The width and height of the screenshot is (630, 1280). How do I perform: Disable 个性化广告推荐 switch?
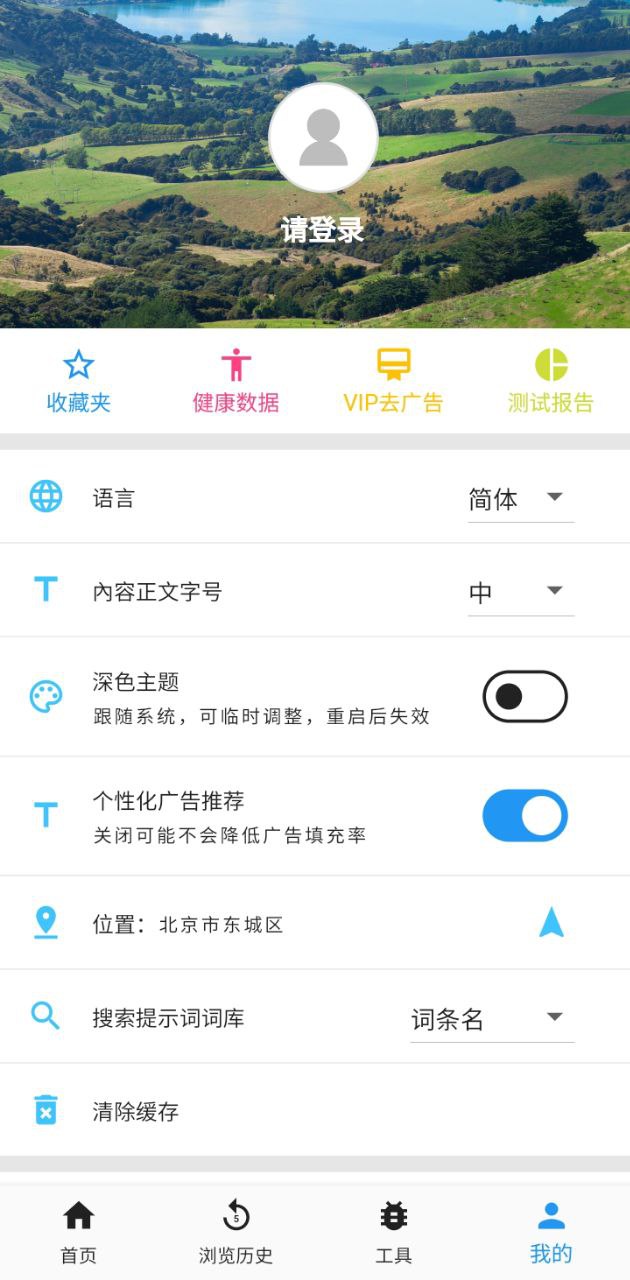[x=525, y=815]
